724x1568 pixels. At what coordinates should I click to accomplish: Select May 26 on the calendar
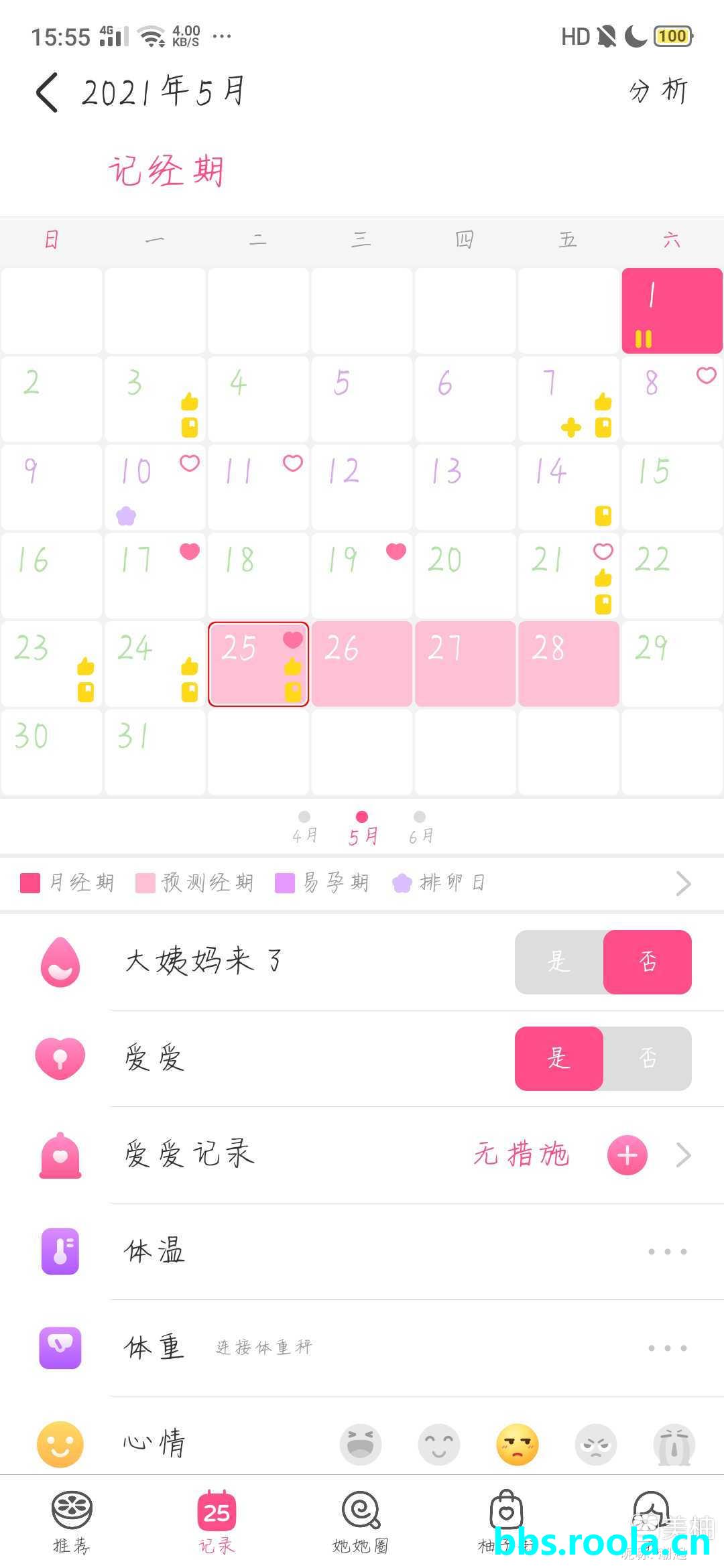[x=361, y=663]
